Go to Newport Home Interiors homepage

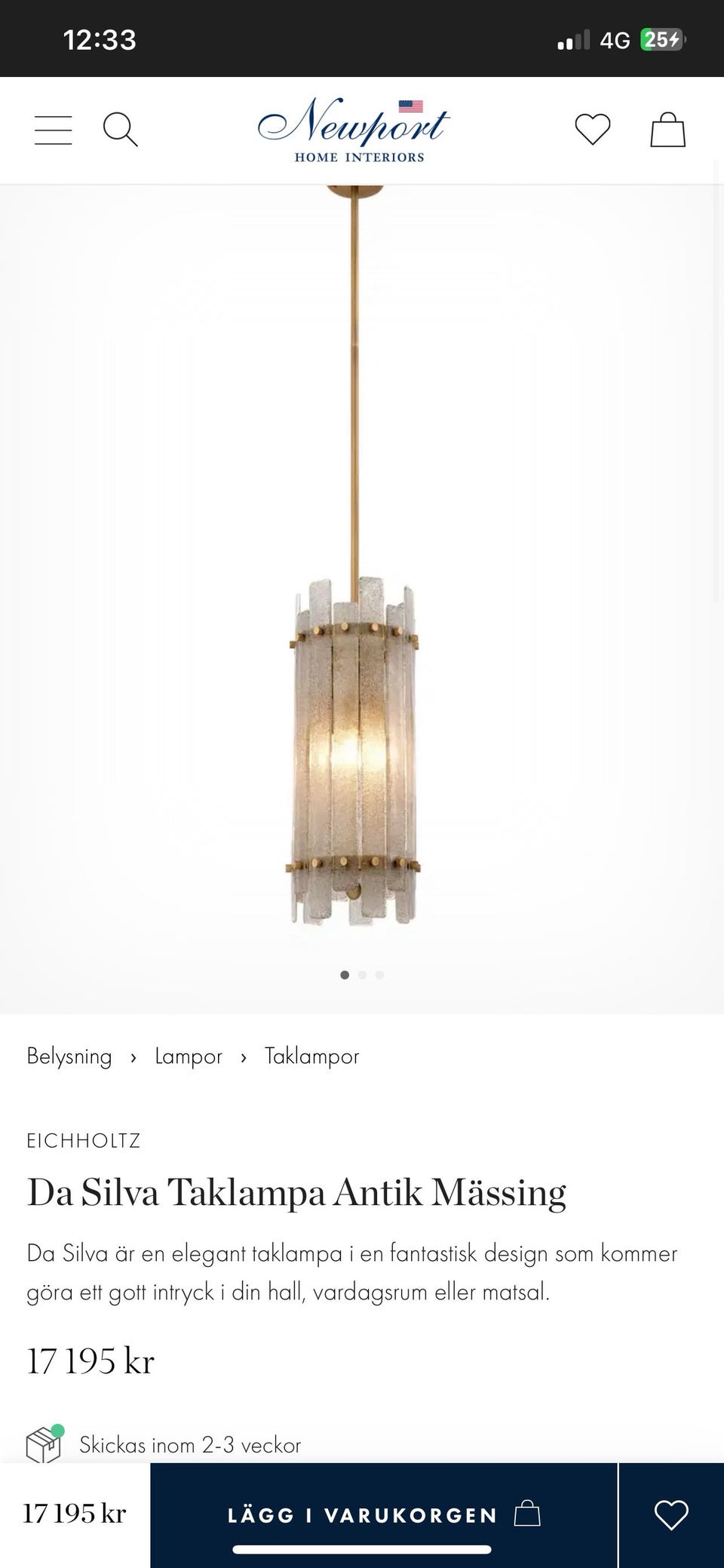pos(354,130)
